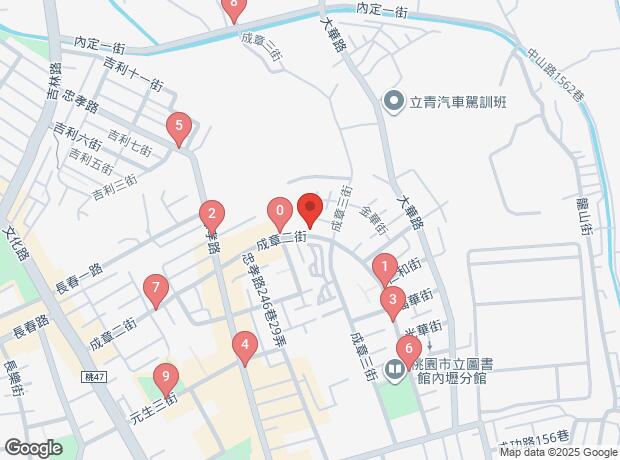Tap map marker number 0
This screenshot has height=460, width=620.
(x=280, y=212)
